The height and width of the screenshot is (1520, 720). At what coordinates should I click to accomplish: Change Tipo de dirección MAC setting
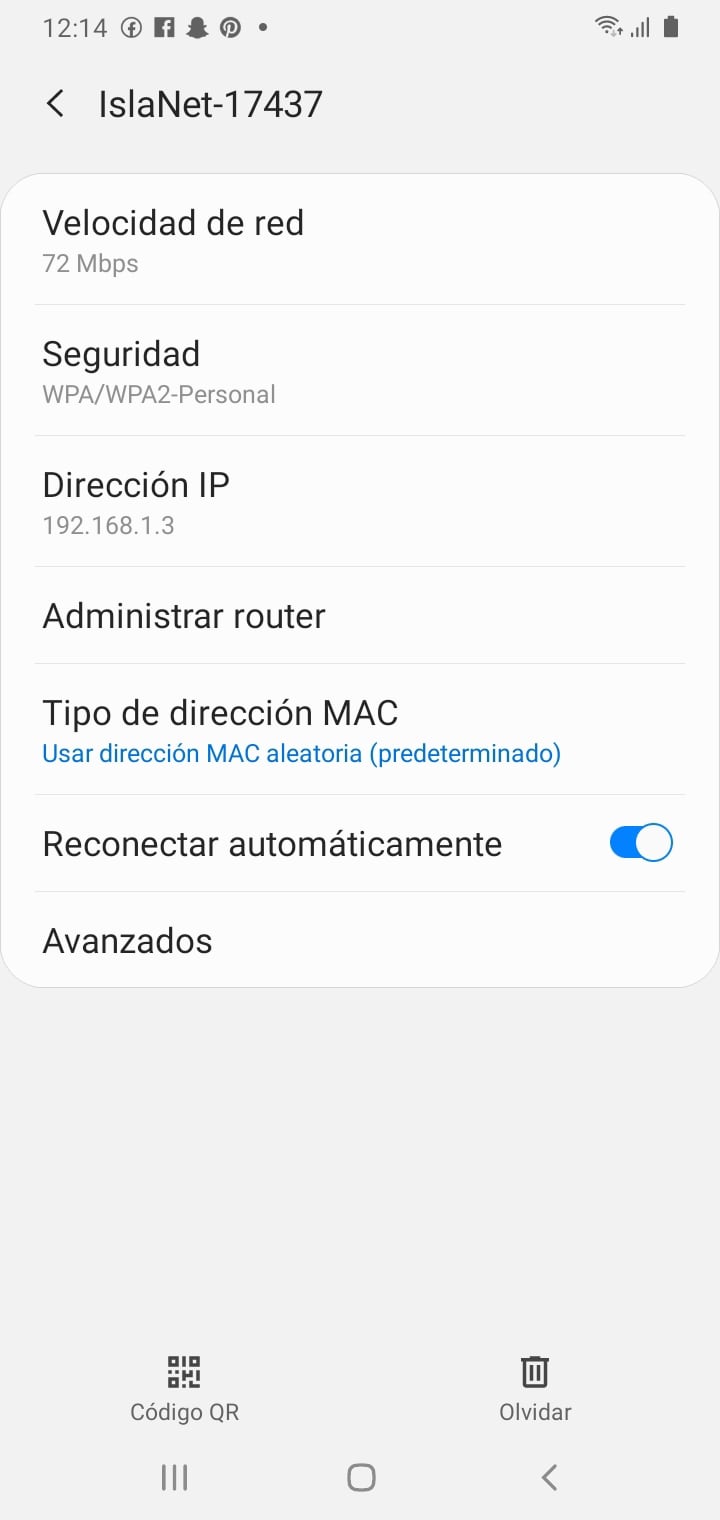(x=360, y=730)
